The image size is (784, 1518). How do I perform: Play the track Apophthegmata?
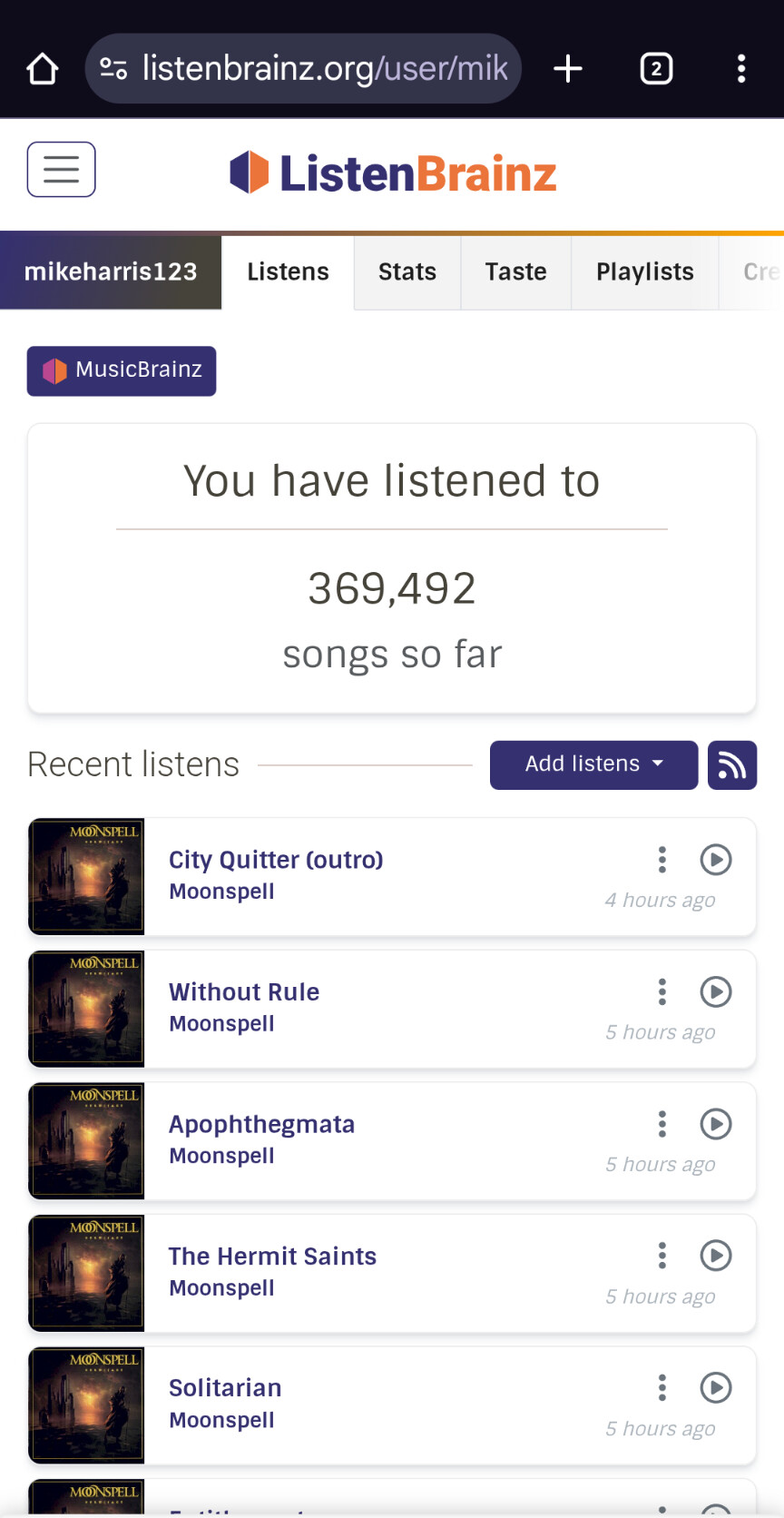(716, 1124)
